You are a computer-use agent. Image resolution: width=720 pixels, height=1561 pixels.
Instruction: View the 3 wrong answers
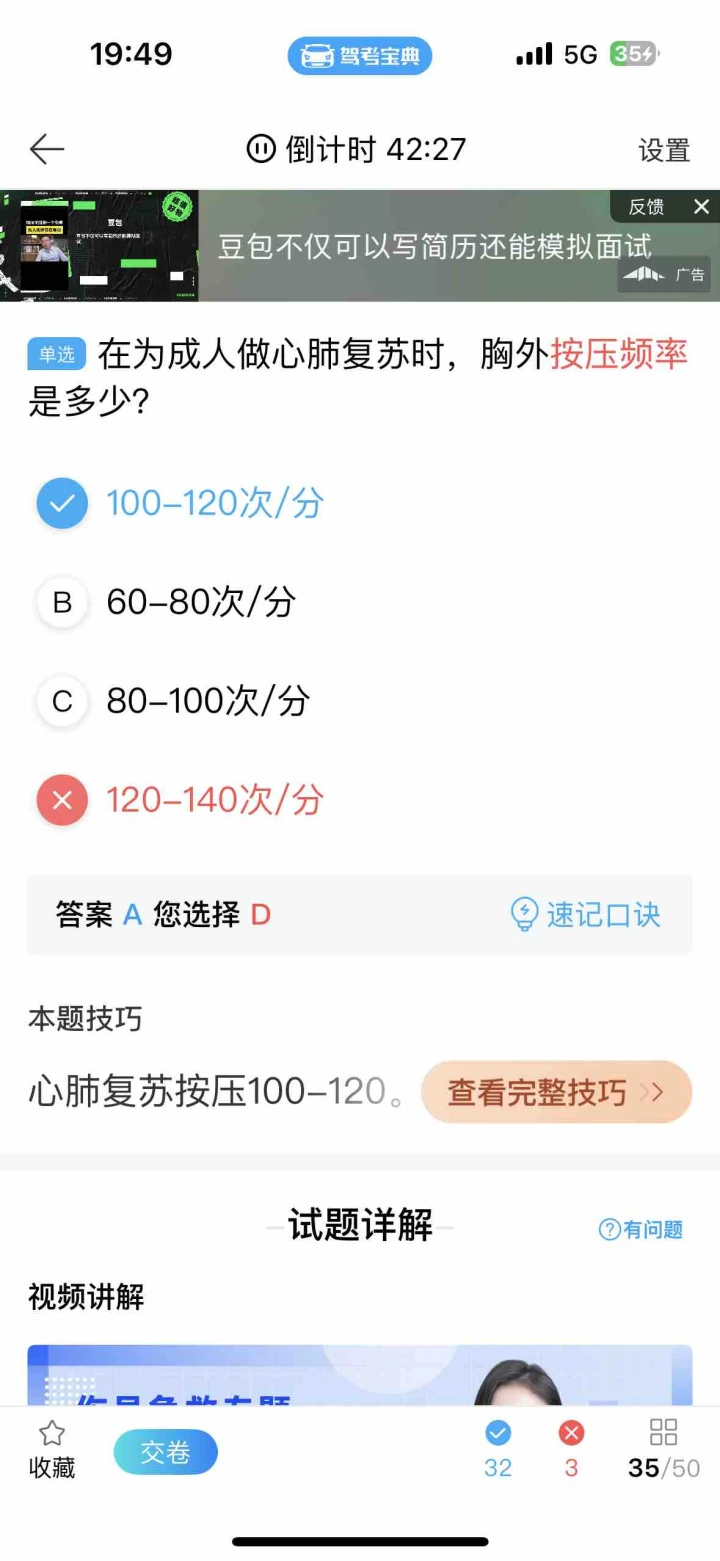(x=571, y=1450)
